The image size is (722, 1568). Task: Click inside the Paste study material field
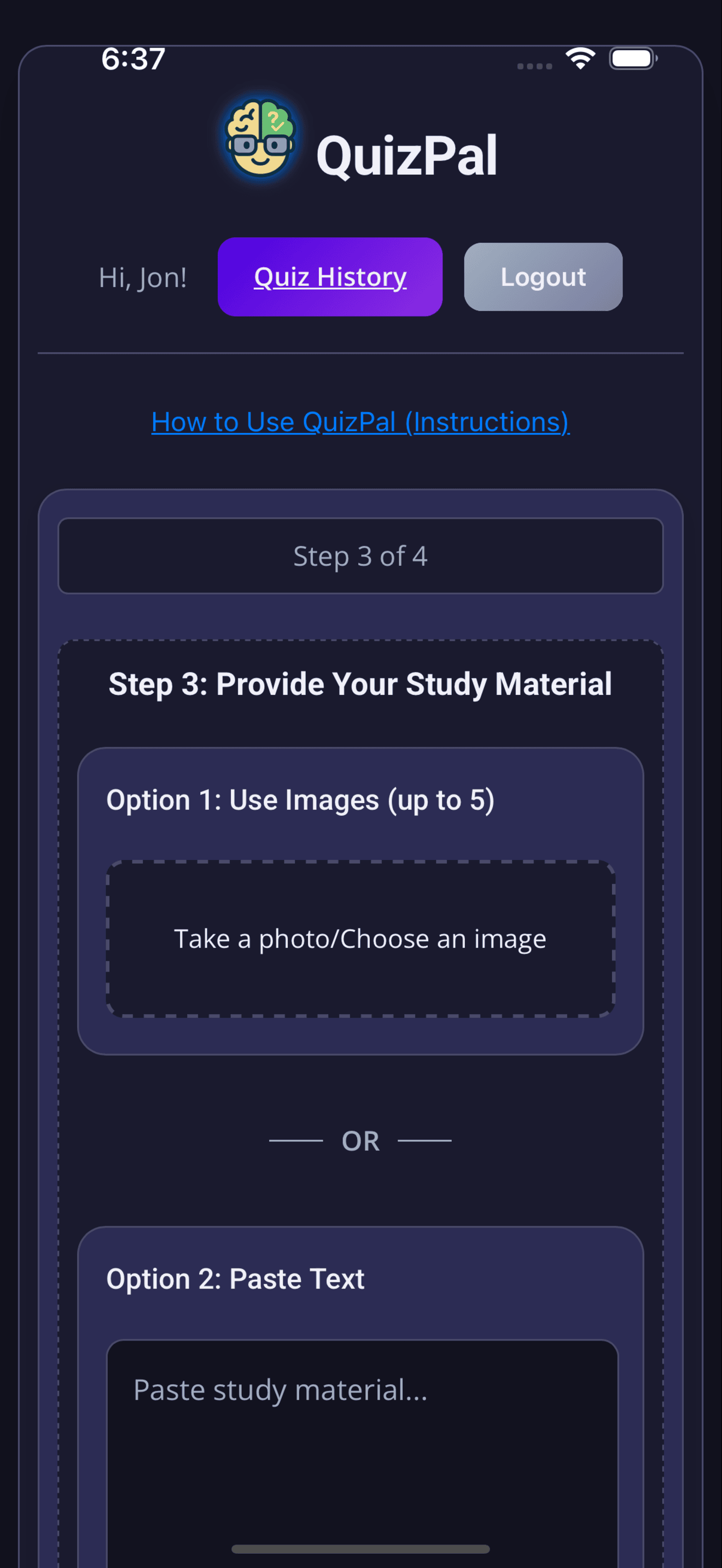[x=360, y=1390]
